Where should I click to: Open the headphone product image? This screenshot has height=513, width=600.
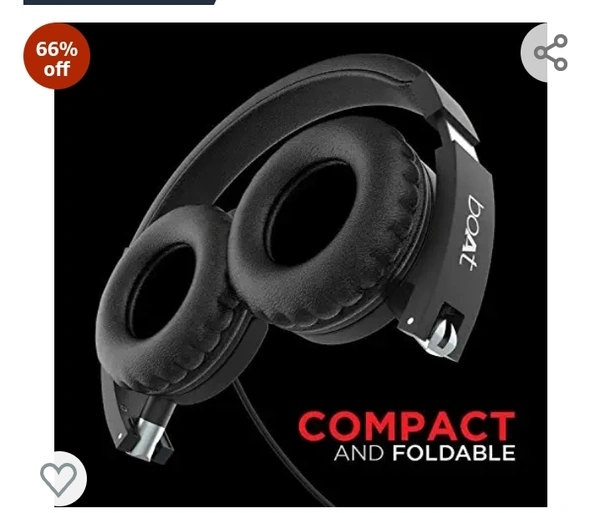point(300,265)
